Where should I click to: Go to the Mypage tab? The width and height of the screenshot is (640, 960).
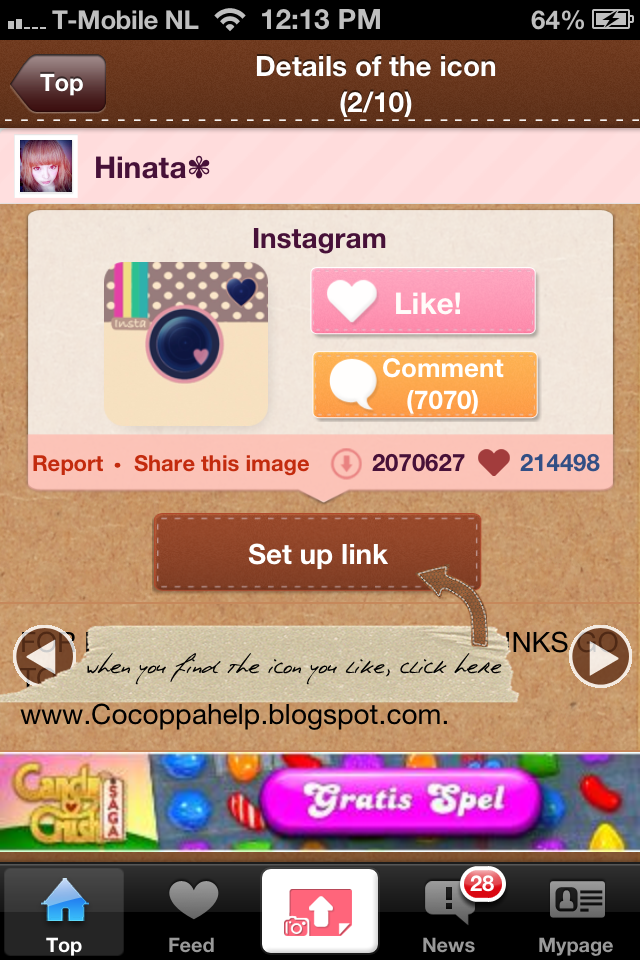[576, 912]
